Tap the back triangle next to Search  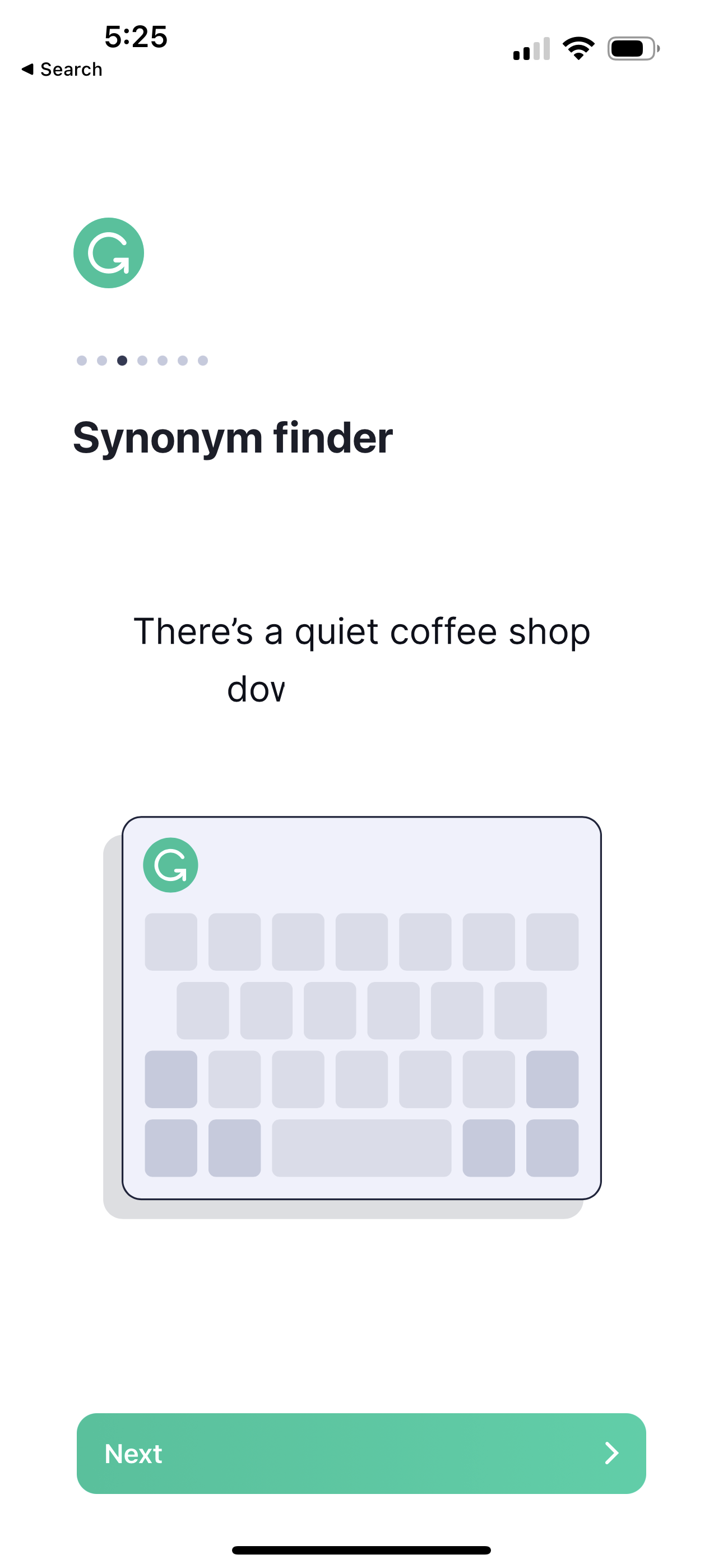[27, 69]
